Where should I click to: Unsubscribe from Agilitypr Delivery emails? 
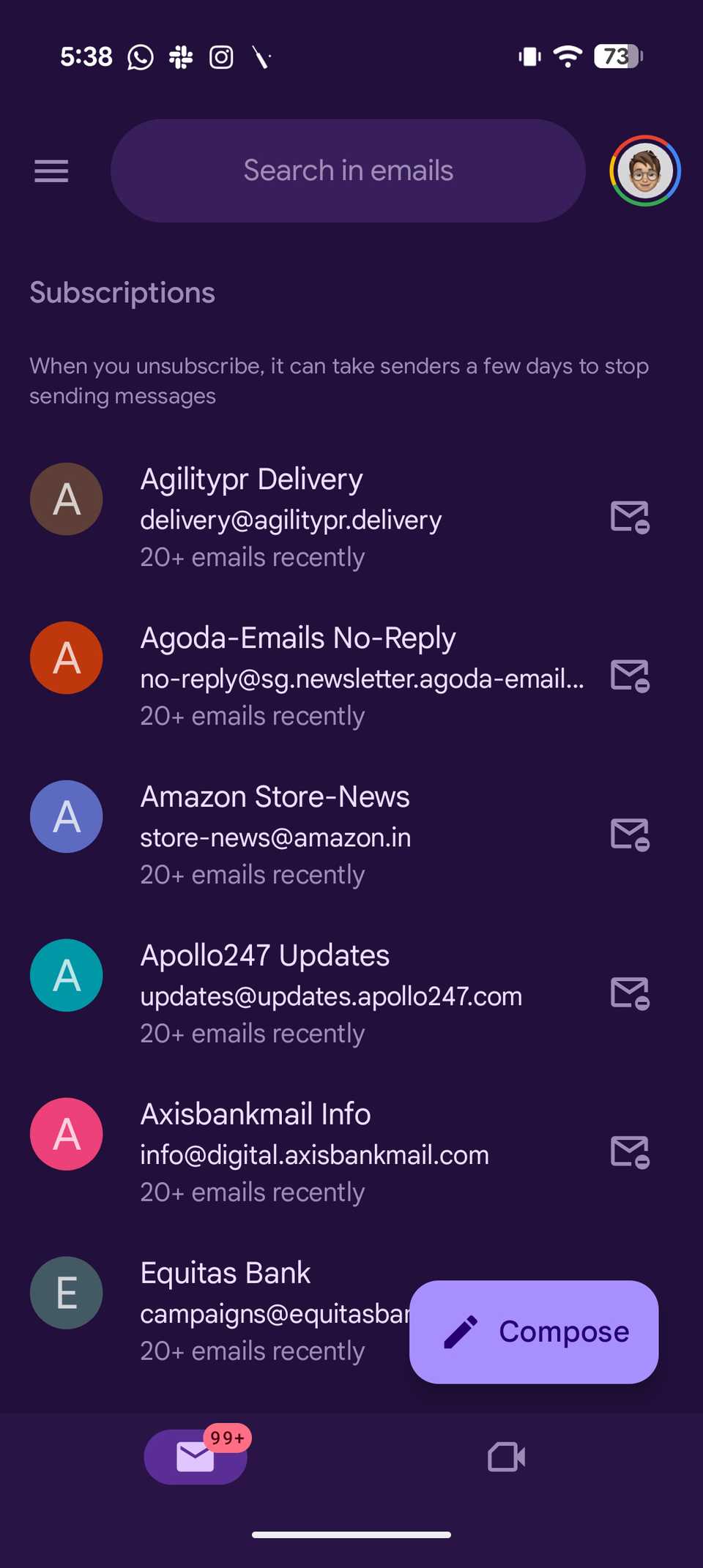pyautogui.click(x=628, y=518)
